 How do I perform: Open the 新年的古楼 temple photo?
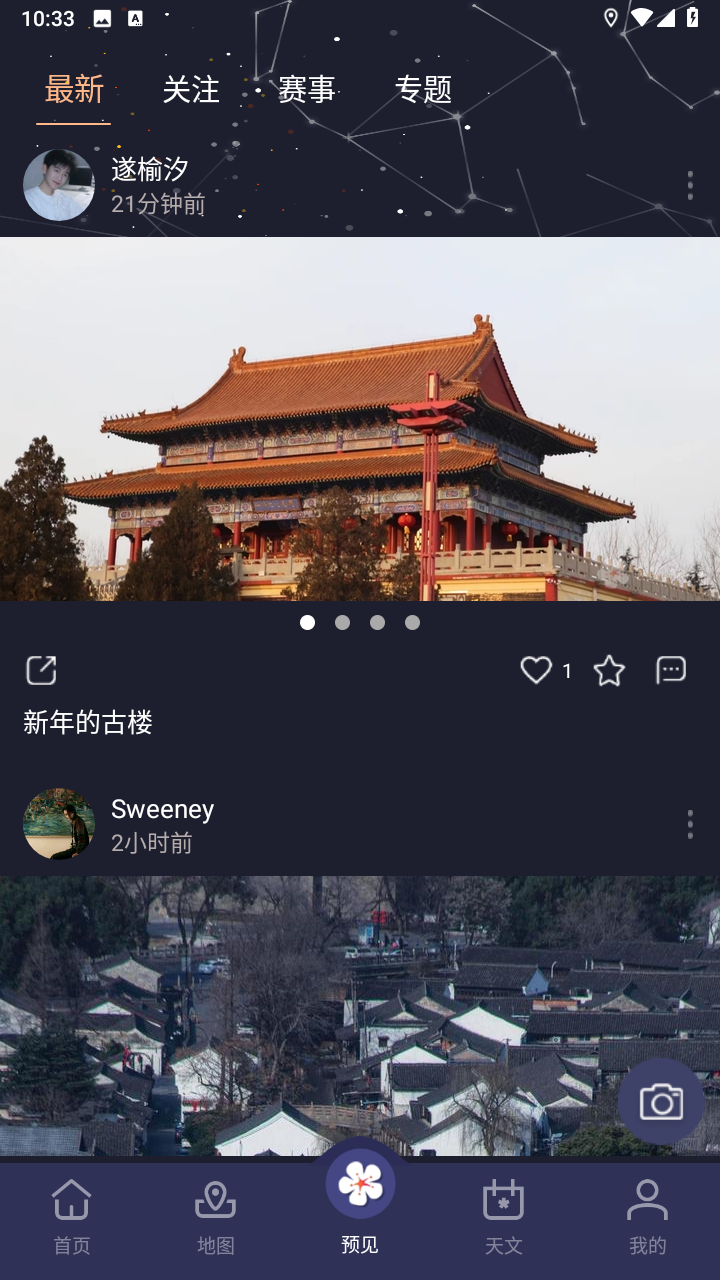click(360, 419)
